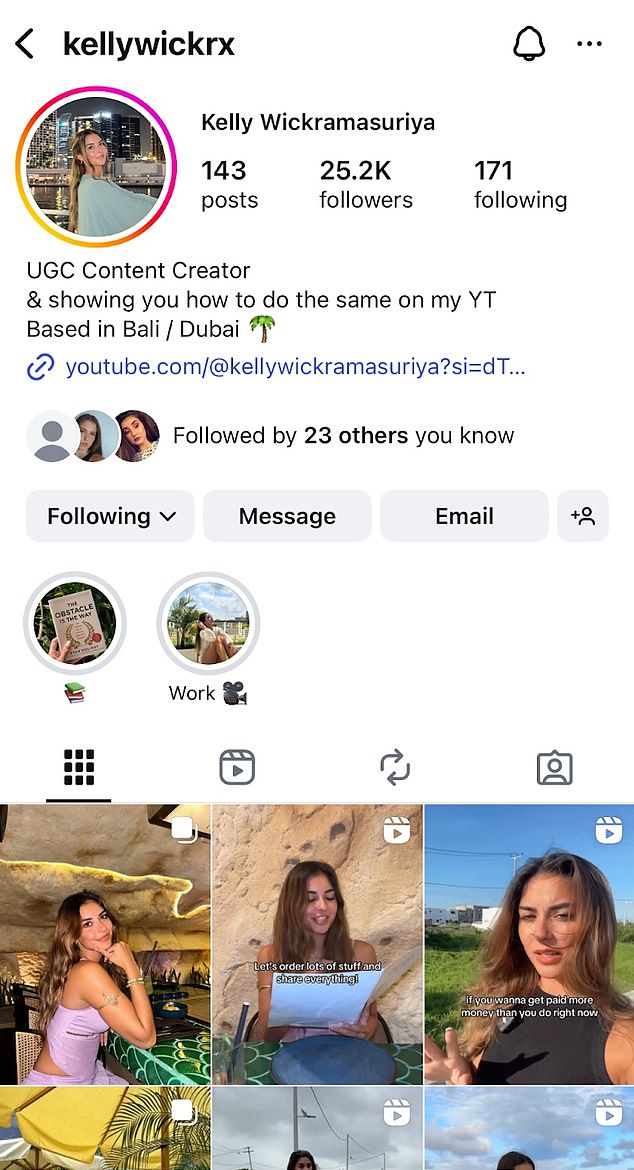
Task: Open the Work story highlight
Action: [x=208, y=624]
